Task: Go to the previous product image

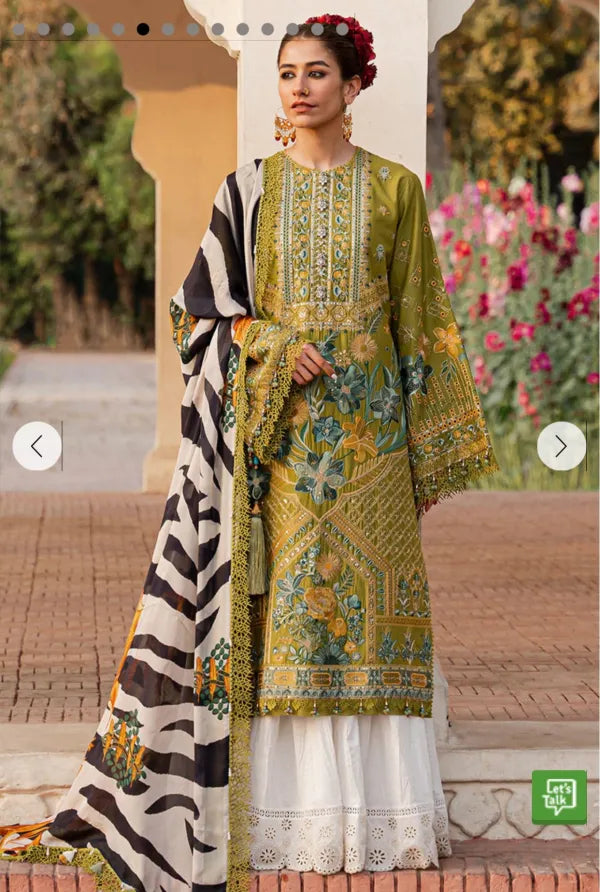Action: pyautogui.click(x=37, y=446)
